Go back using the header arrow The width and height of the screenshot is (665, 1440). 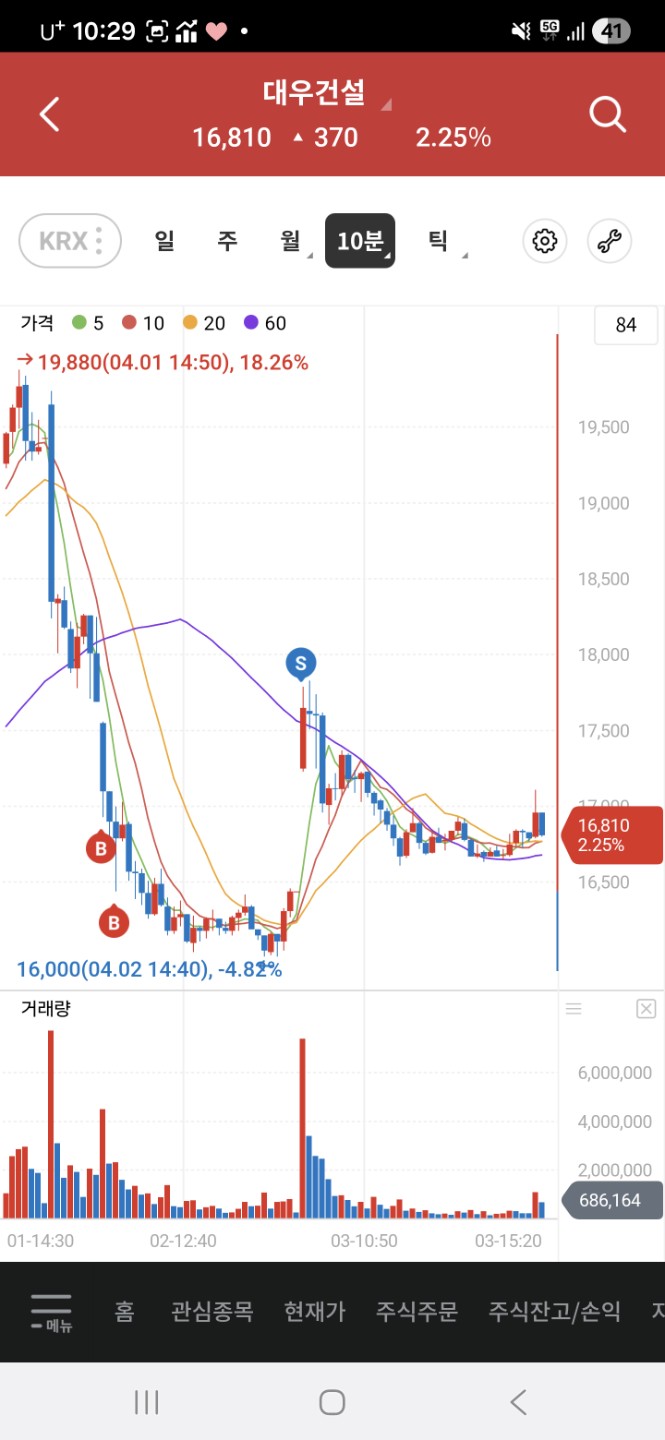click(50, 114)
